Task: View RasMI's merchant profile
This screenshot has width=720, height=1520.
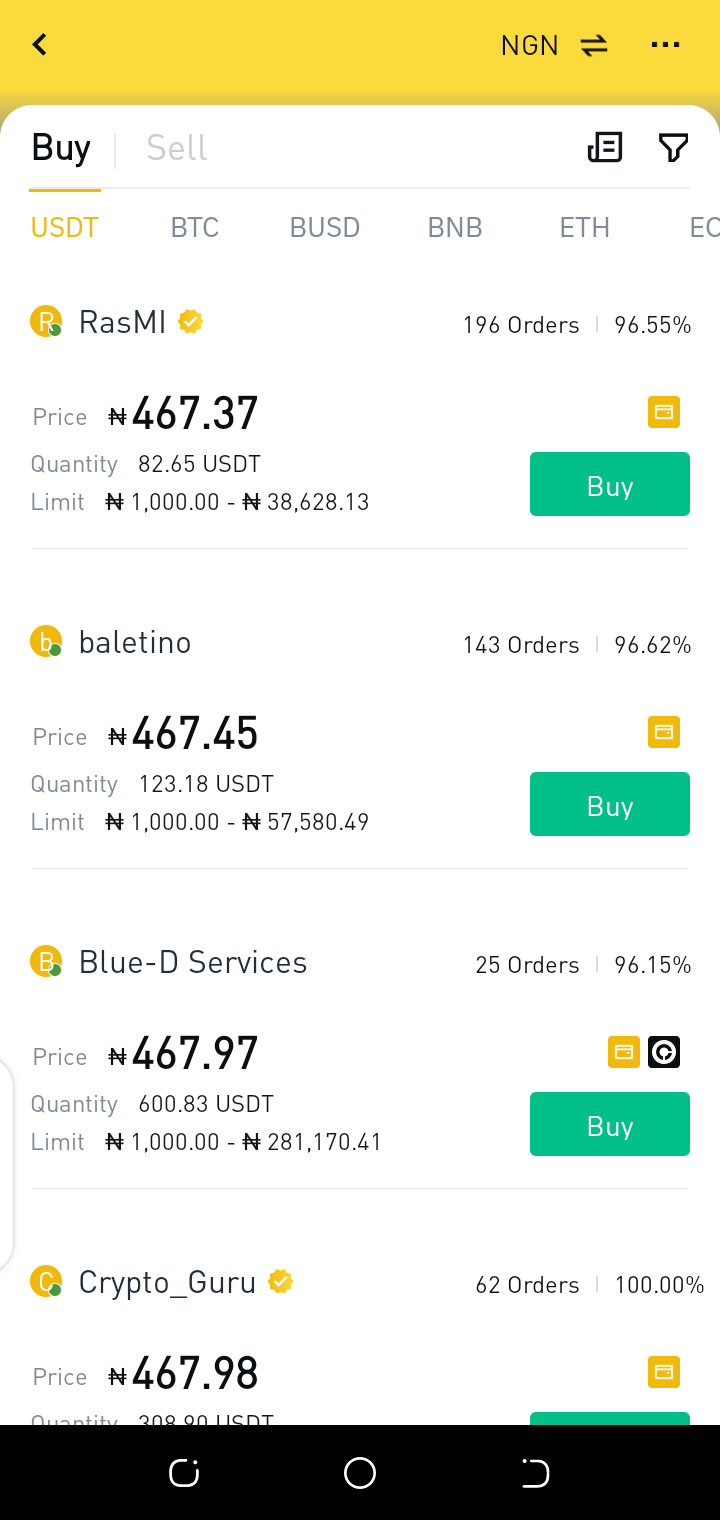Action: [122, 322]
